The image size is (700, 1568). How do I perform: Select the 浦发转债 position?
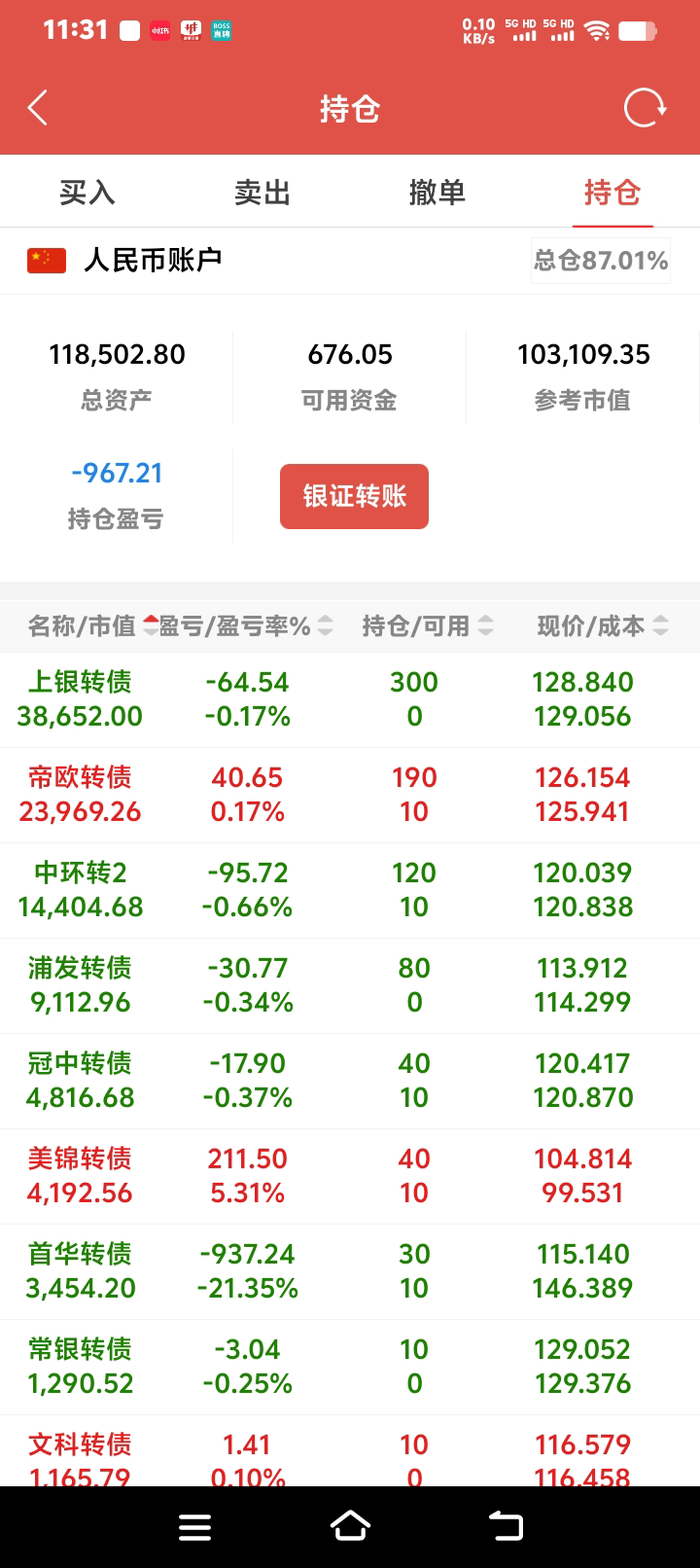pyautogui.click(x=350, y=985)
